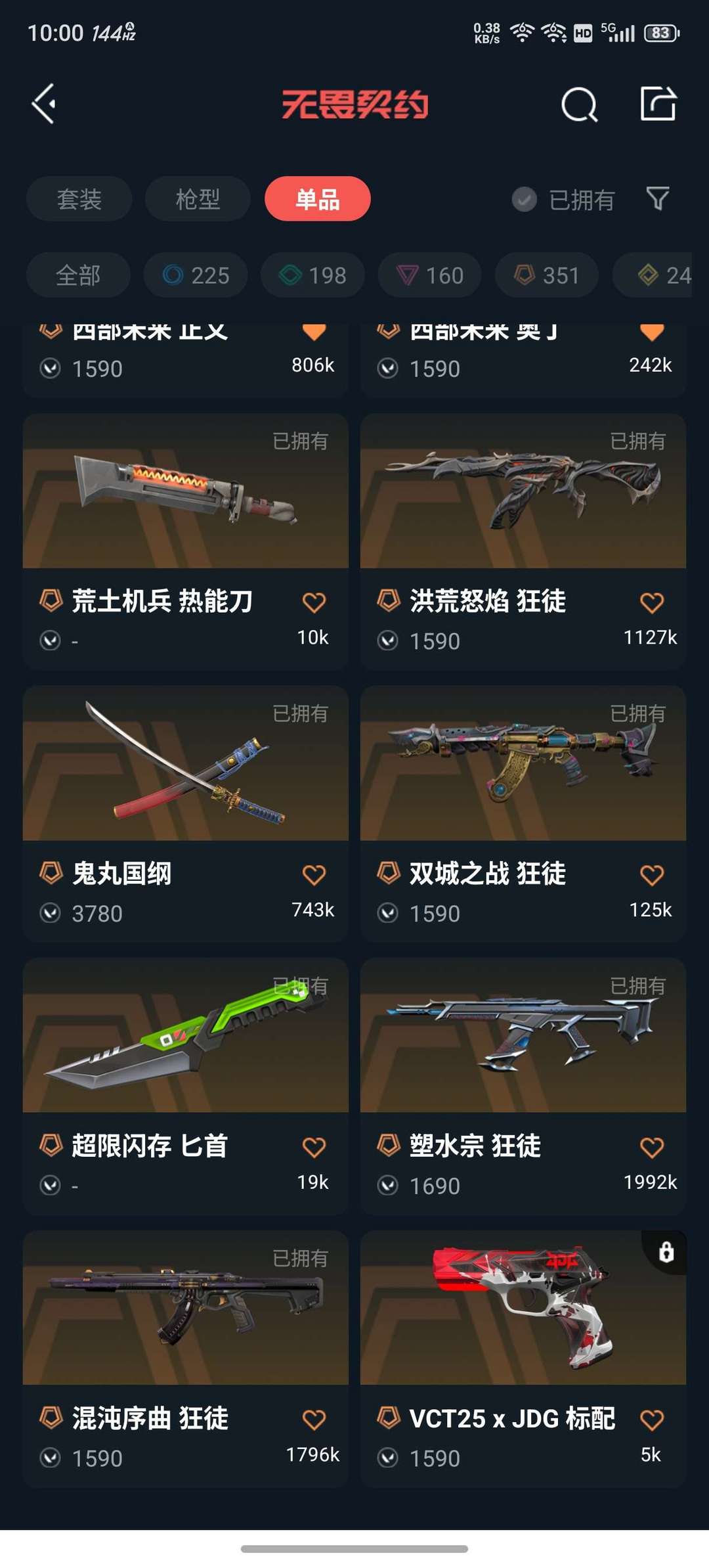Select the 全部 chip
The width and height of the screenshot is (709, 1568).
coord(78,275)
